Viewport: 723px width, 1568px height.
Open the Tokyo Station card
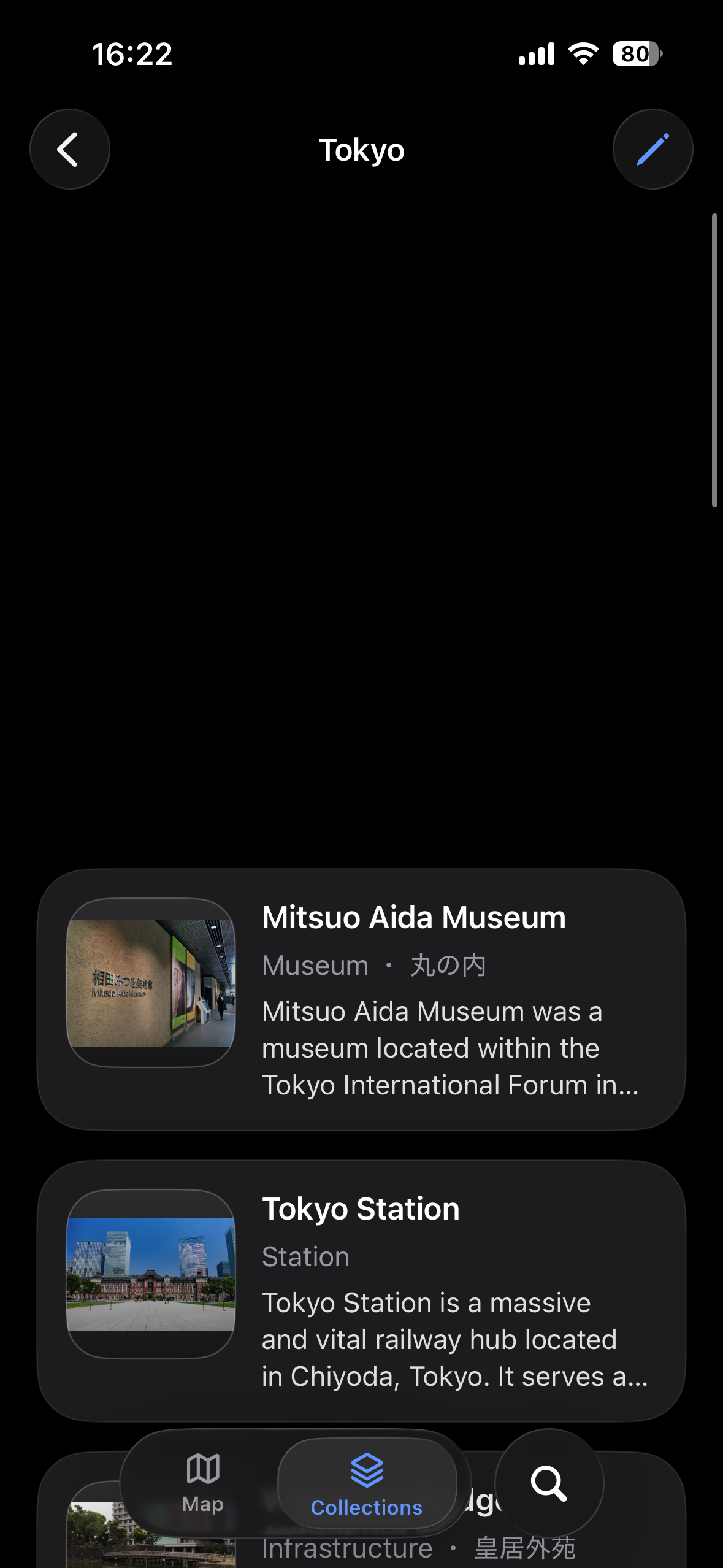pos(361,1291)
